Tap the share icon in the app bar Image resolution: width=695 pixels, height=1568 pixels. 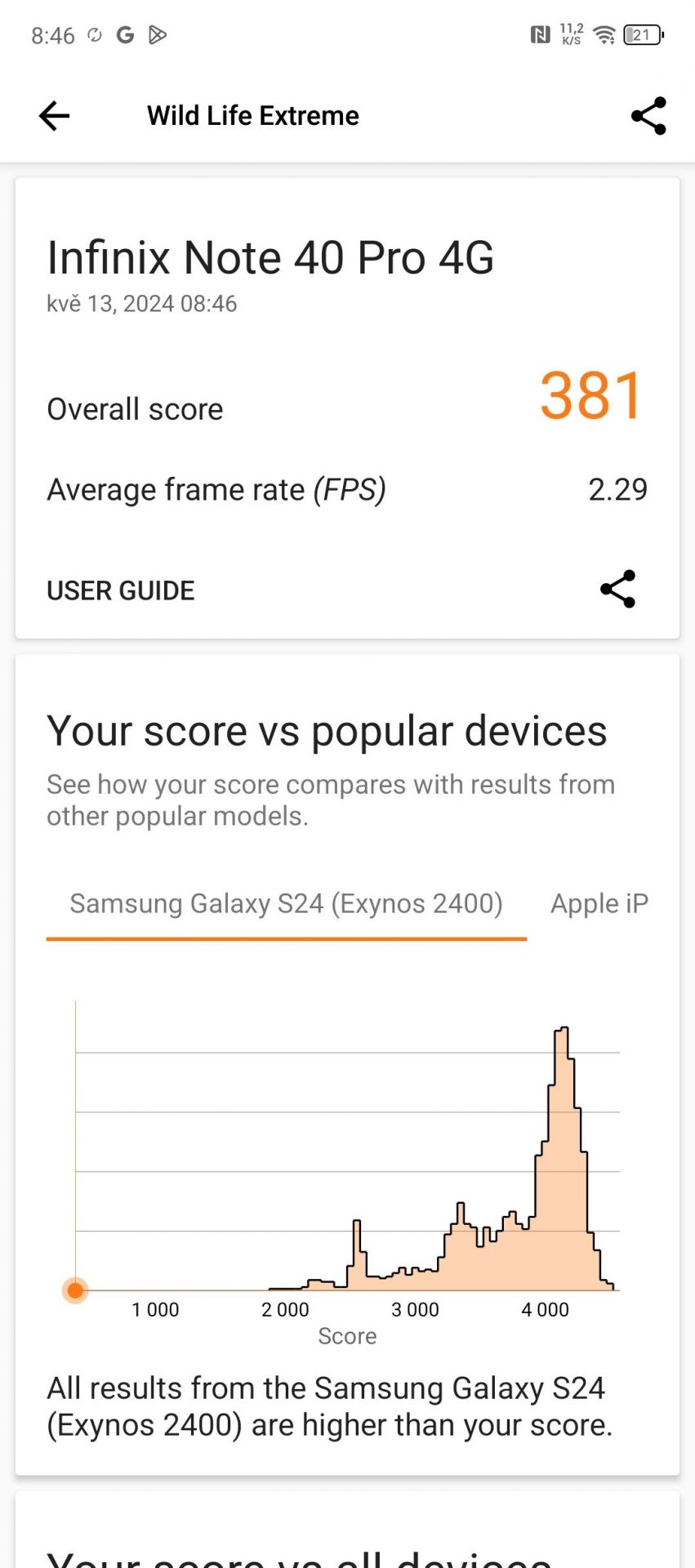[x=648, y=116]
